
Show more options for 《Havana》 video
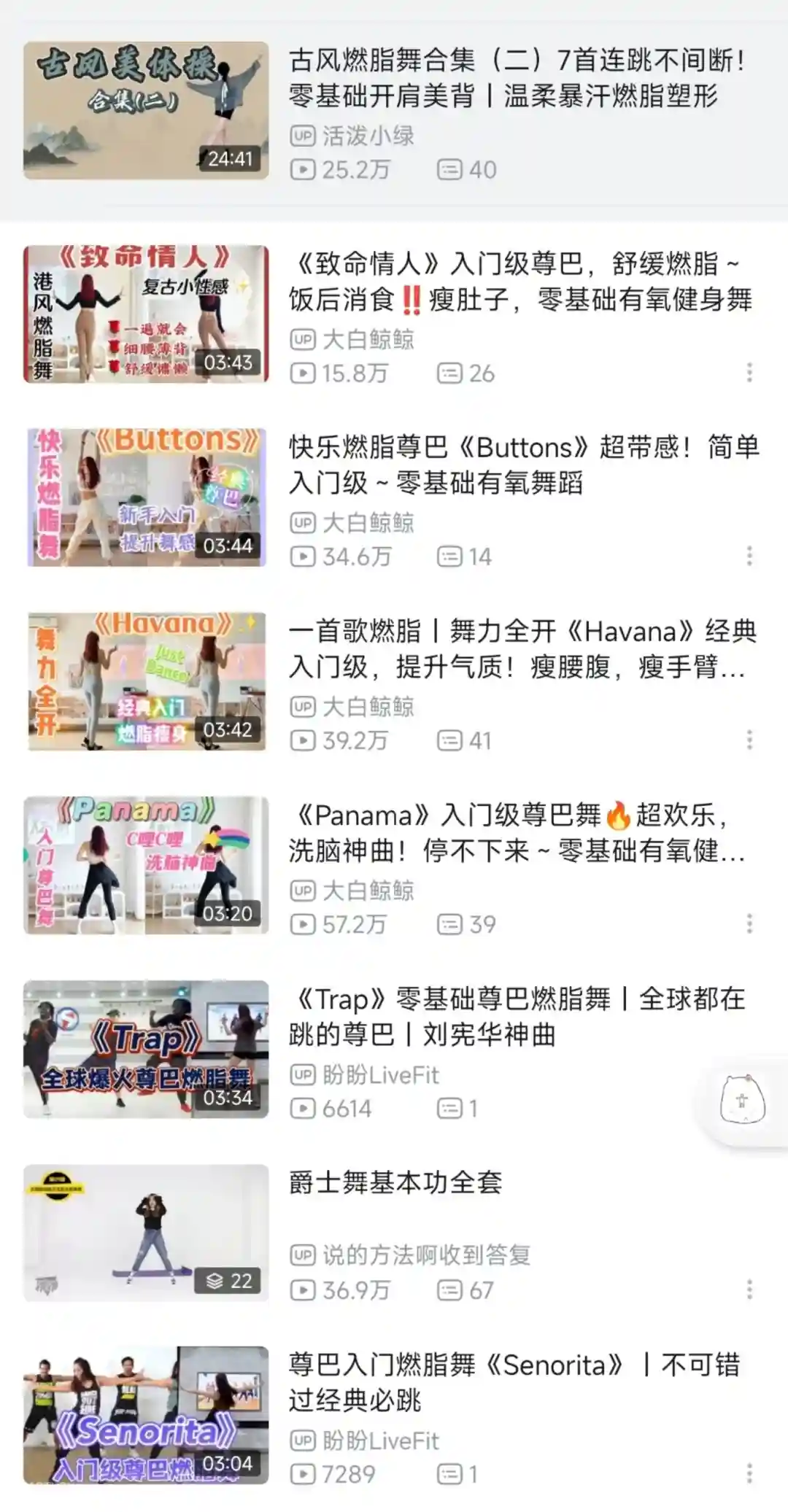[x=749, y=740]
